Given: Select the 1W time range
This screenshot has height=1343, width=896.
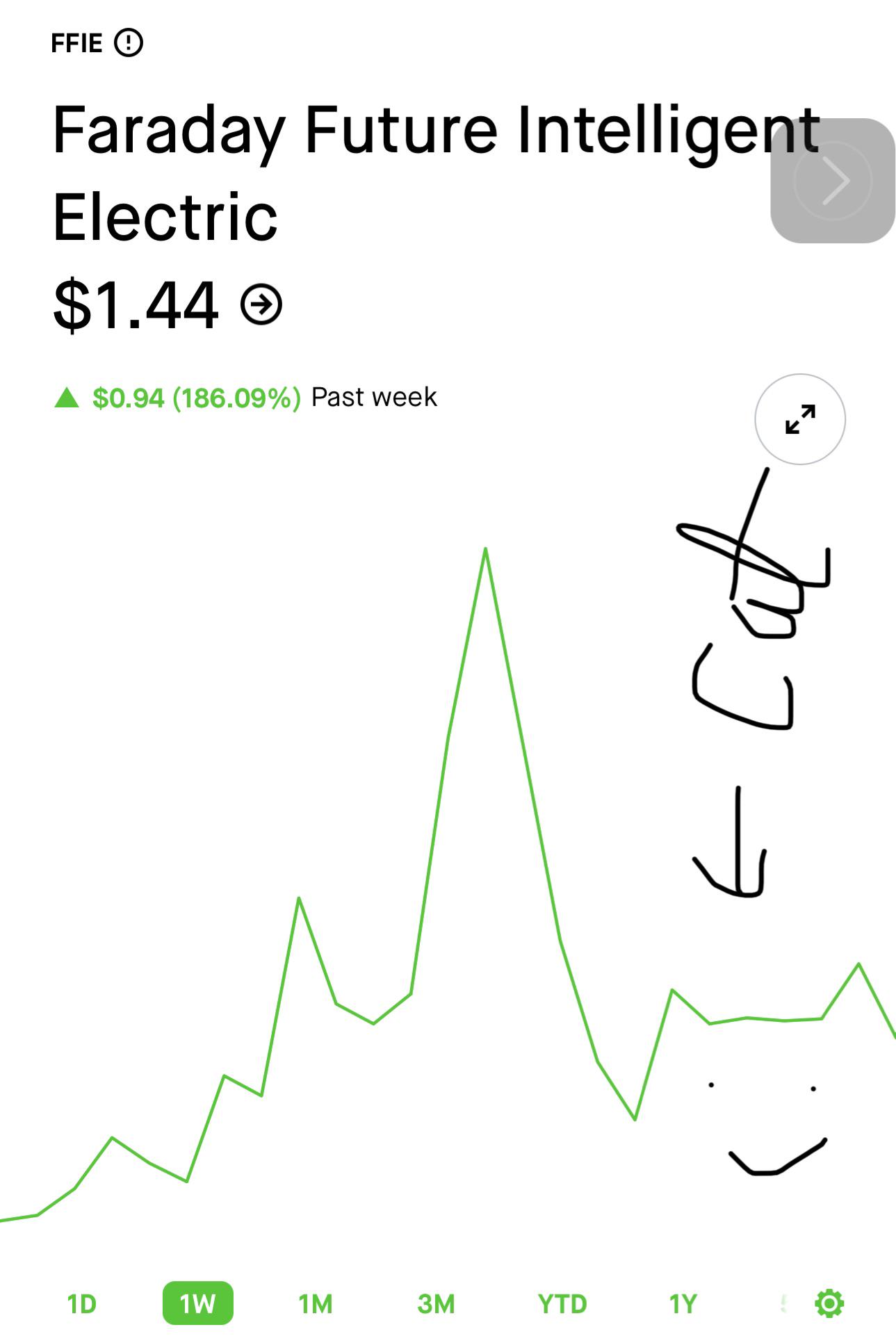Looking at the screenshot, I should tap(197, 1303).
